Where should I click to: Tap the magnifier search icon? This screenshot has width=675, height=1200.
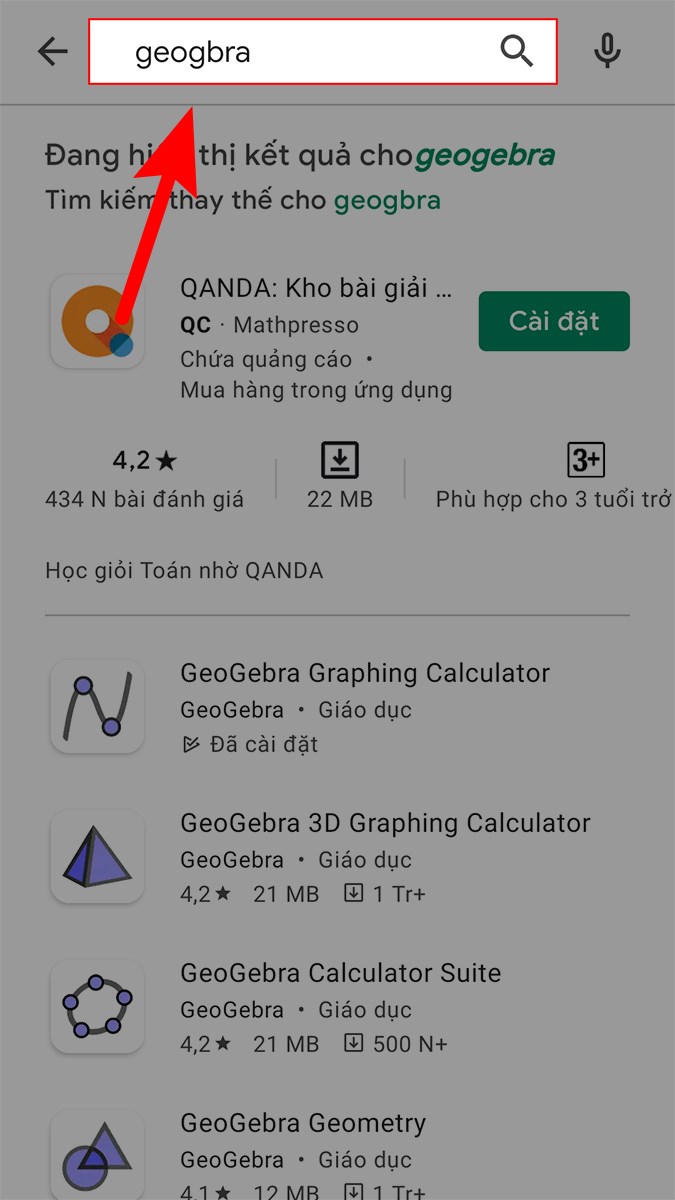click(517, 51)
